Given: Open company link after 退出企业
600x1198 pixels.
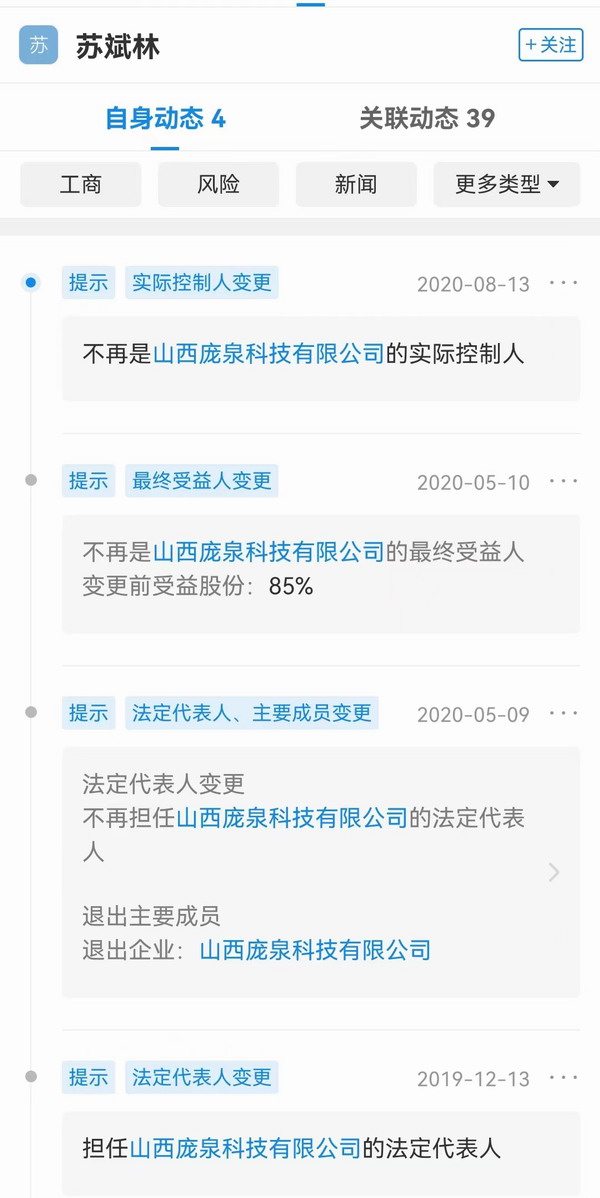Looking at the screenshot, I should pos(315,949).
